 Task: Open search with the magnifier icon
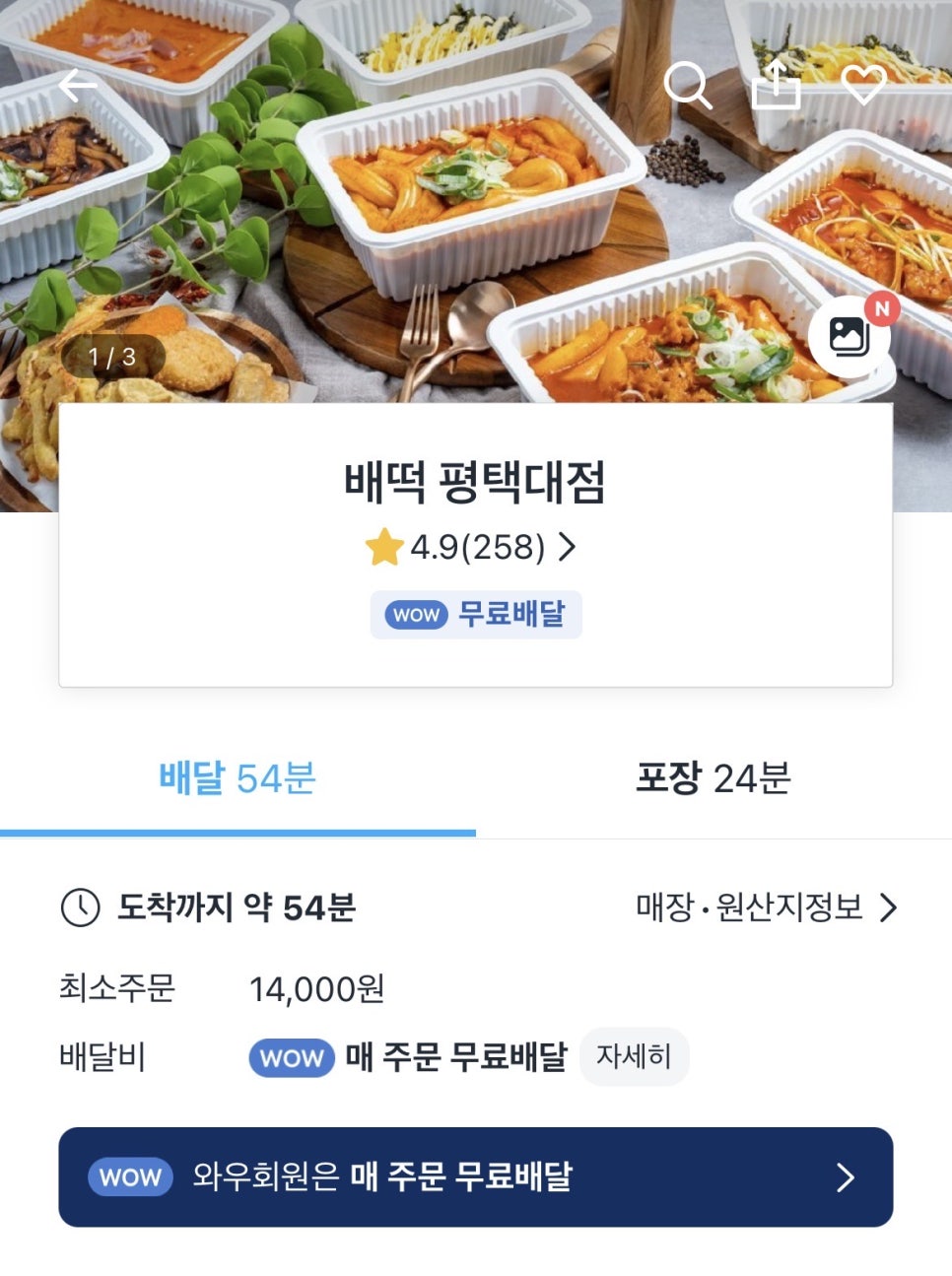[x=687, y=86]
